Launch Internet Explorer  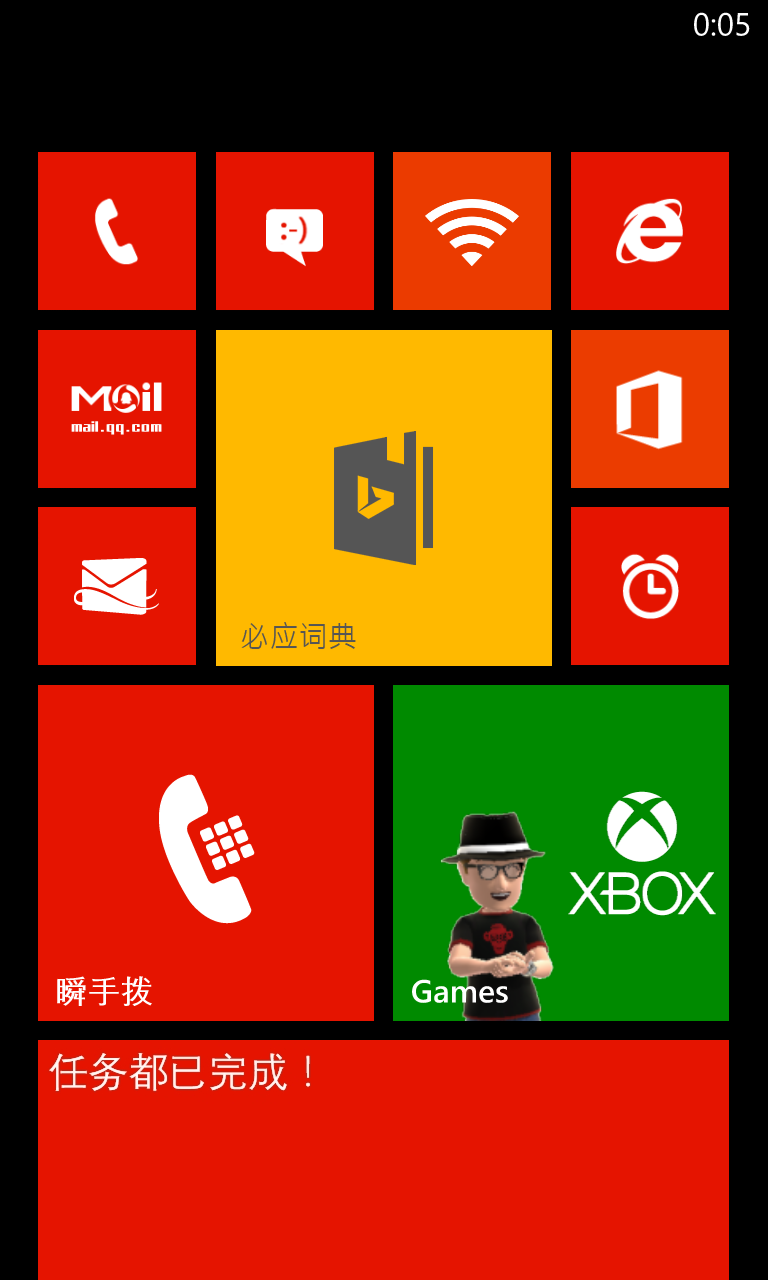point(650,231)
